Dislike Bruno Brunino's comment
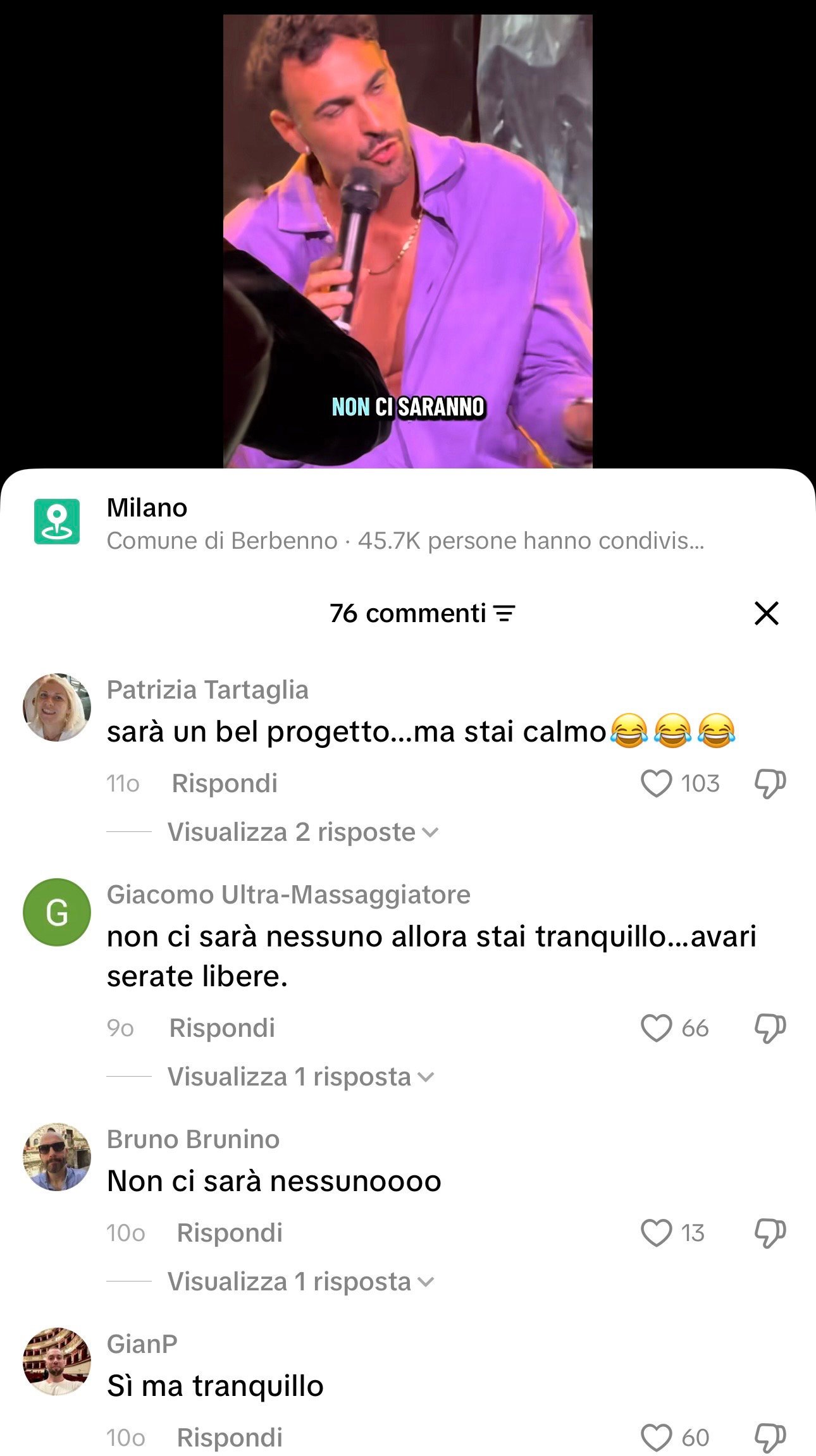 (770, 1233)
